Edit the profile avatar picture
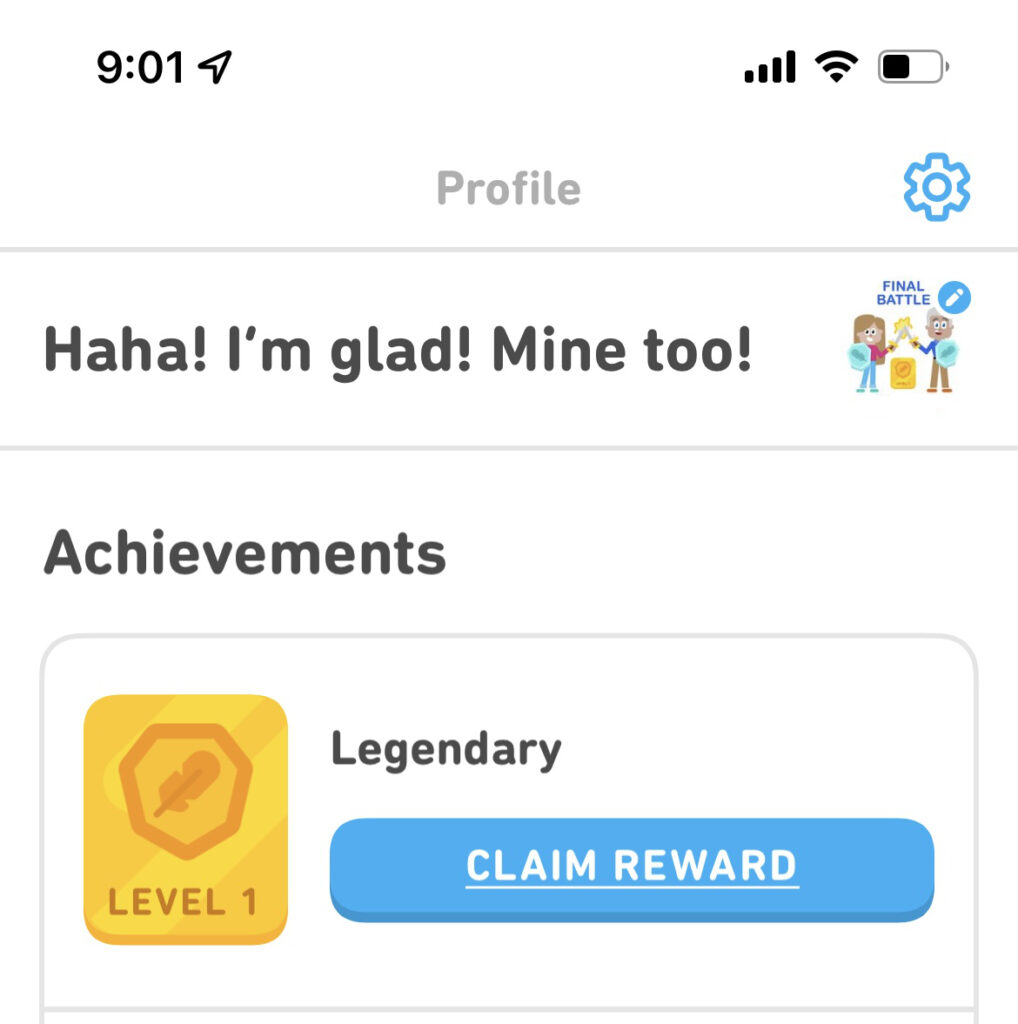 tap(955, 297)
